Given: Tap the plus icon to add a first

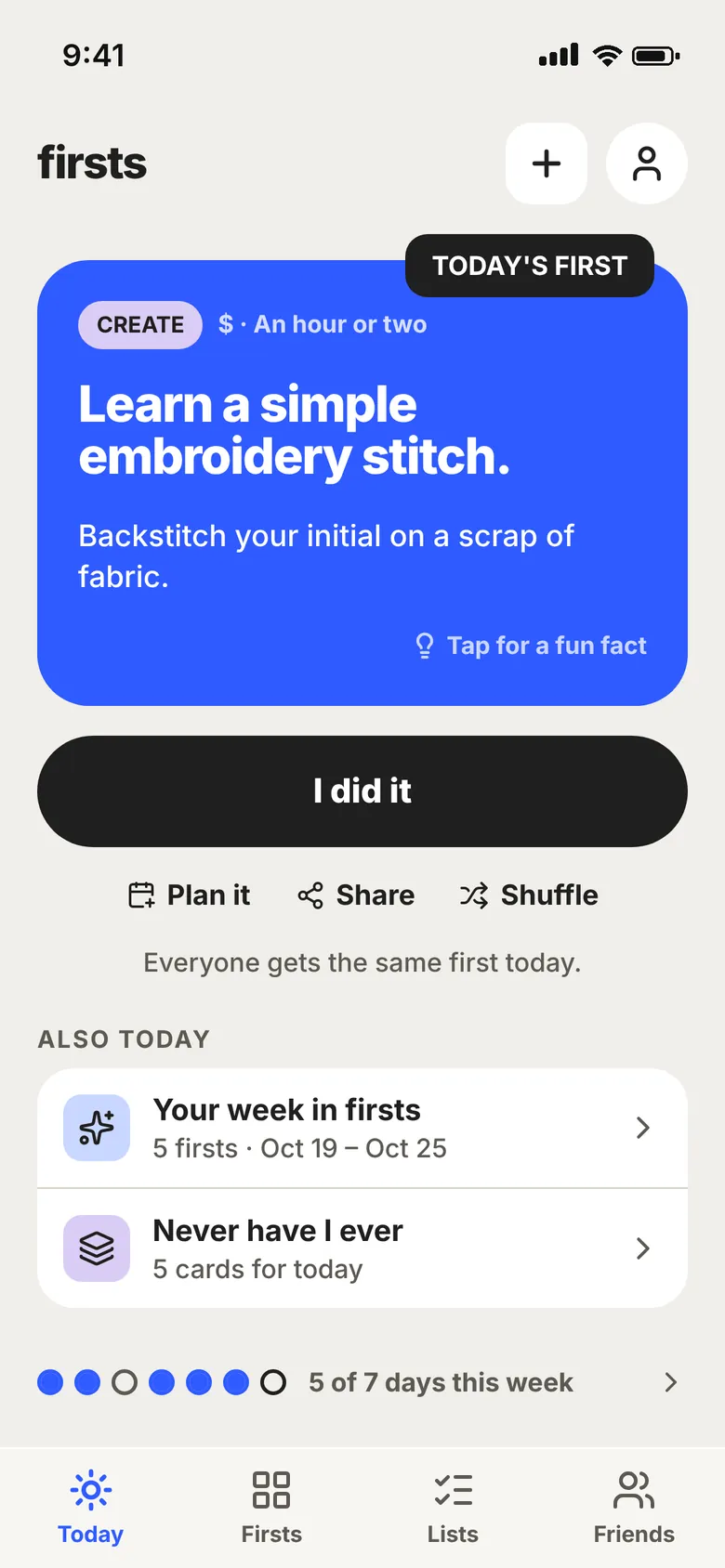Looking at the screenshot, I should 547,163.
